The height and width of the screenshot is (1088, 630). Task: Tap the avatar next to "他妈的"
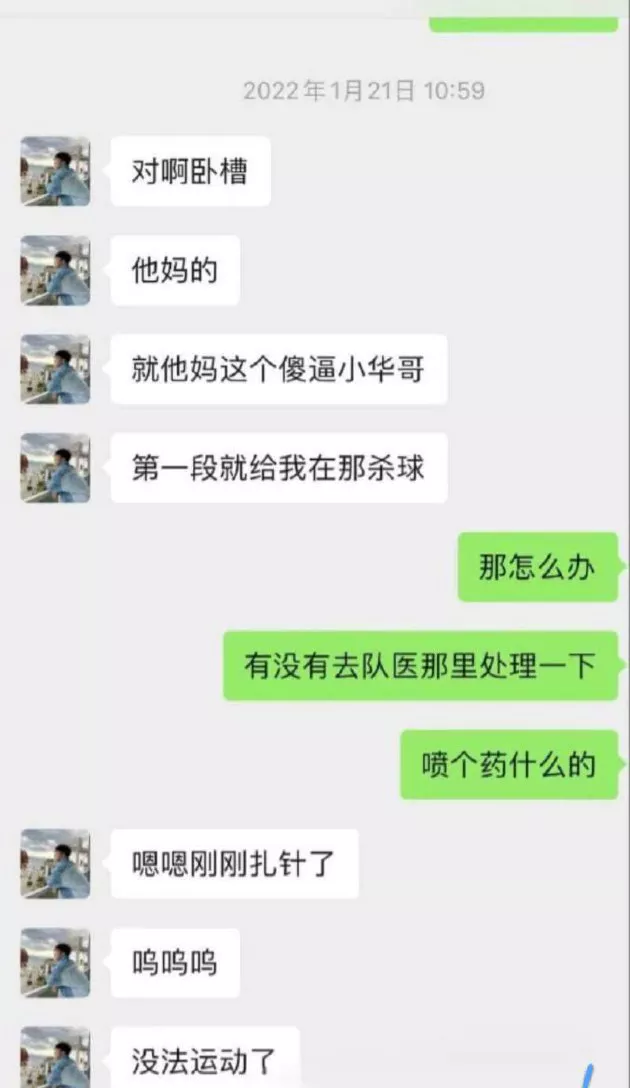(55, 270)
